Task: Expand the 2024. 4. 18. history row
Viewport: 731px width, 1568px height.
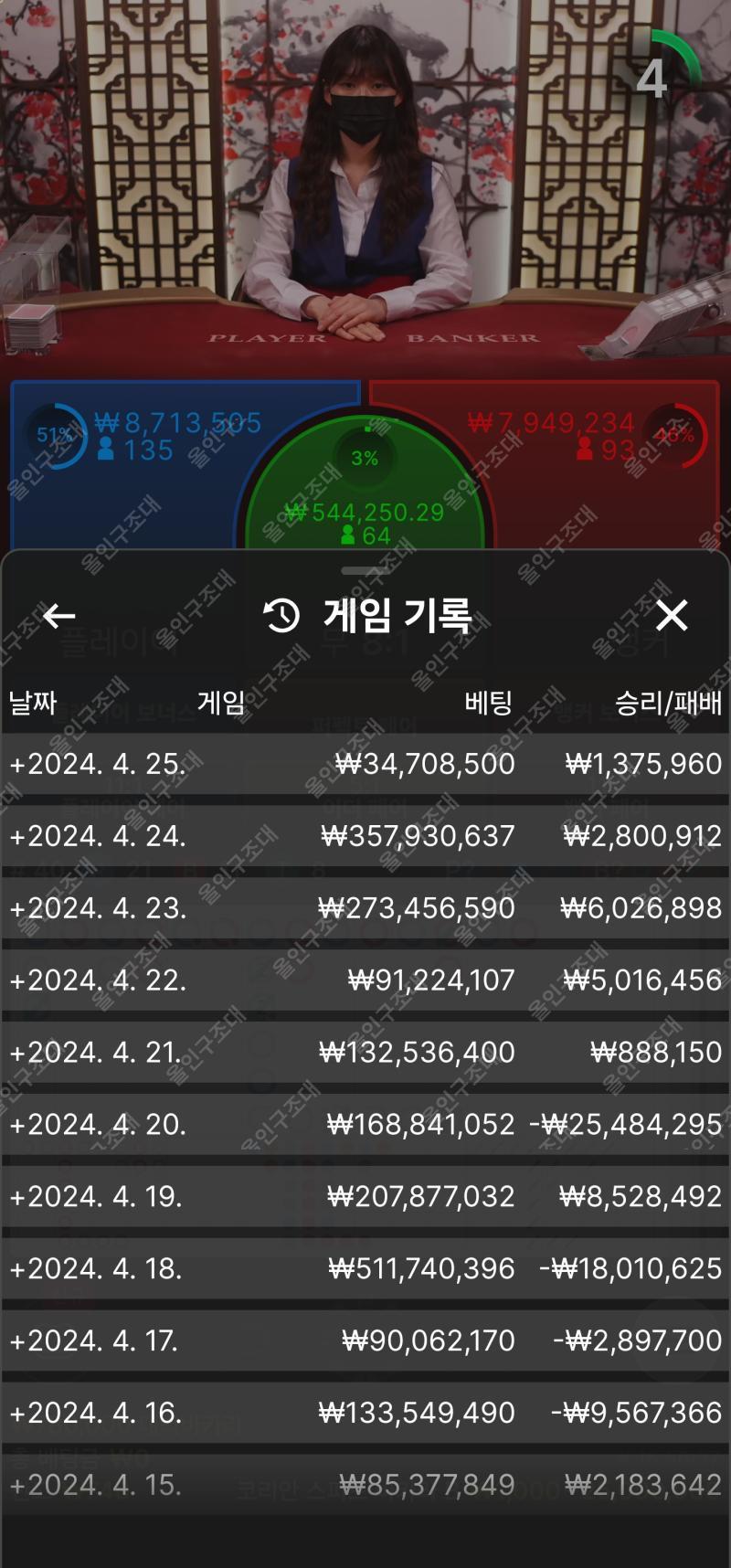Action: click(97, 1269)
